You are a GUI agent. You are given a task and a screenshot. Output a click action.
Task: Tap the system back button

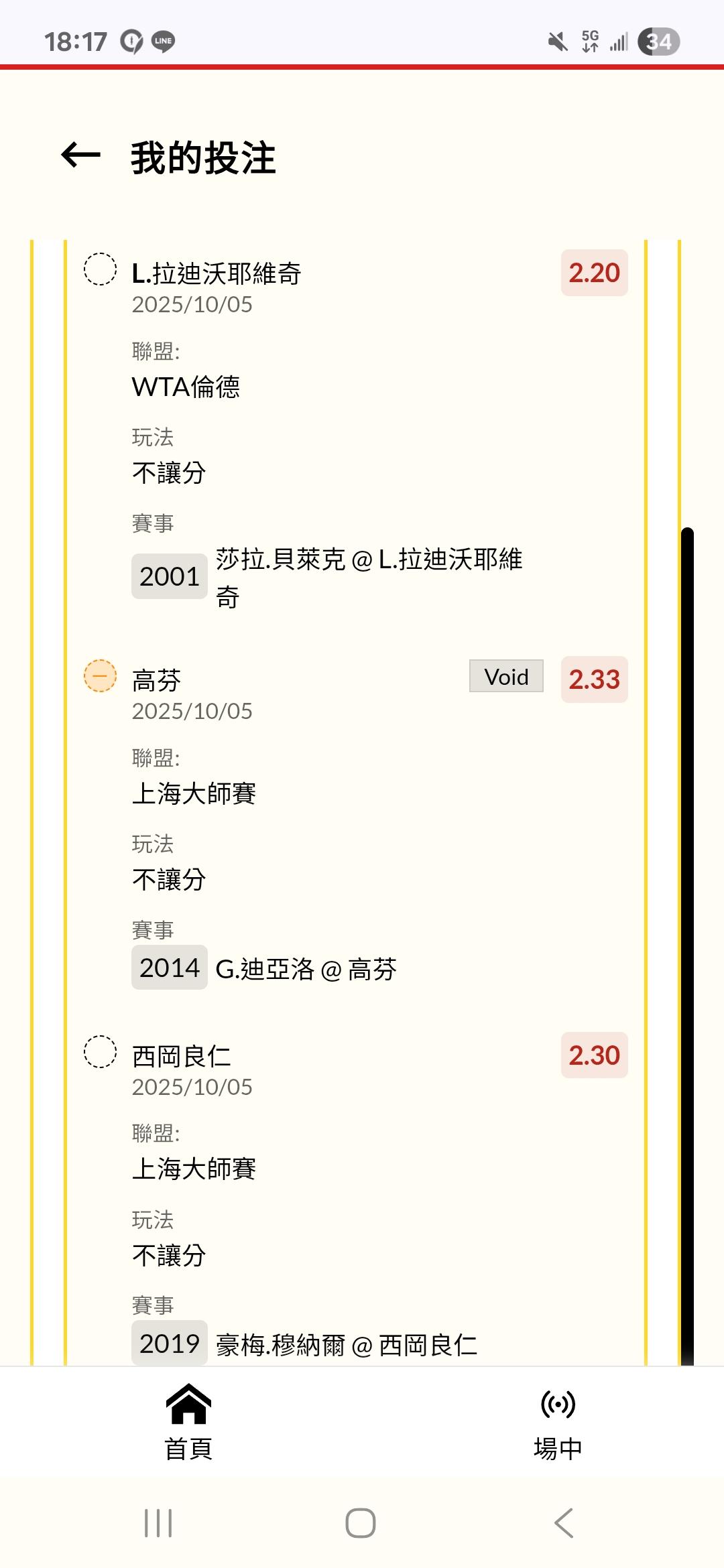click(564, 1523)
